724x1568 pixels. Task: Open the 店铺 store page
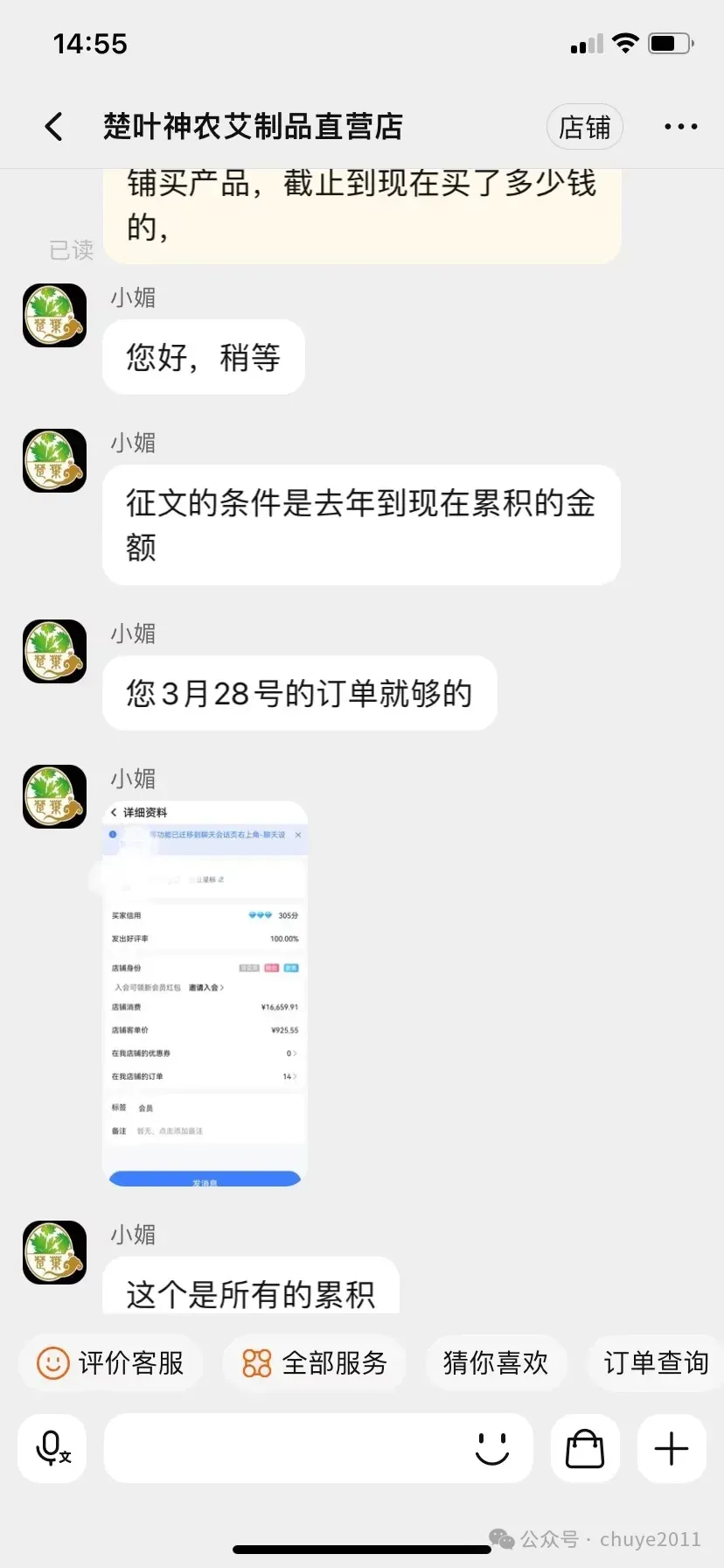coord(584,128)
